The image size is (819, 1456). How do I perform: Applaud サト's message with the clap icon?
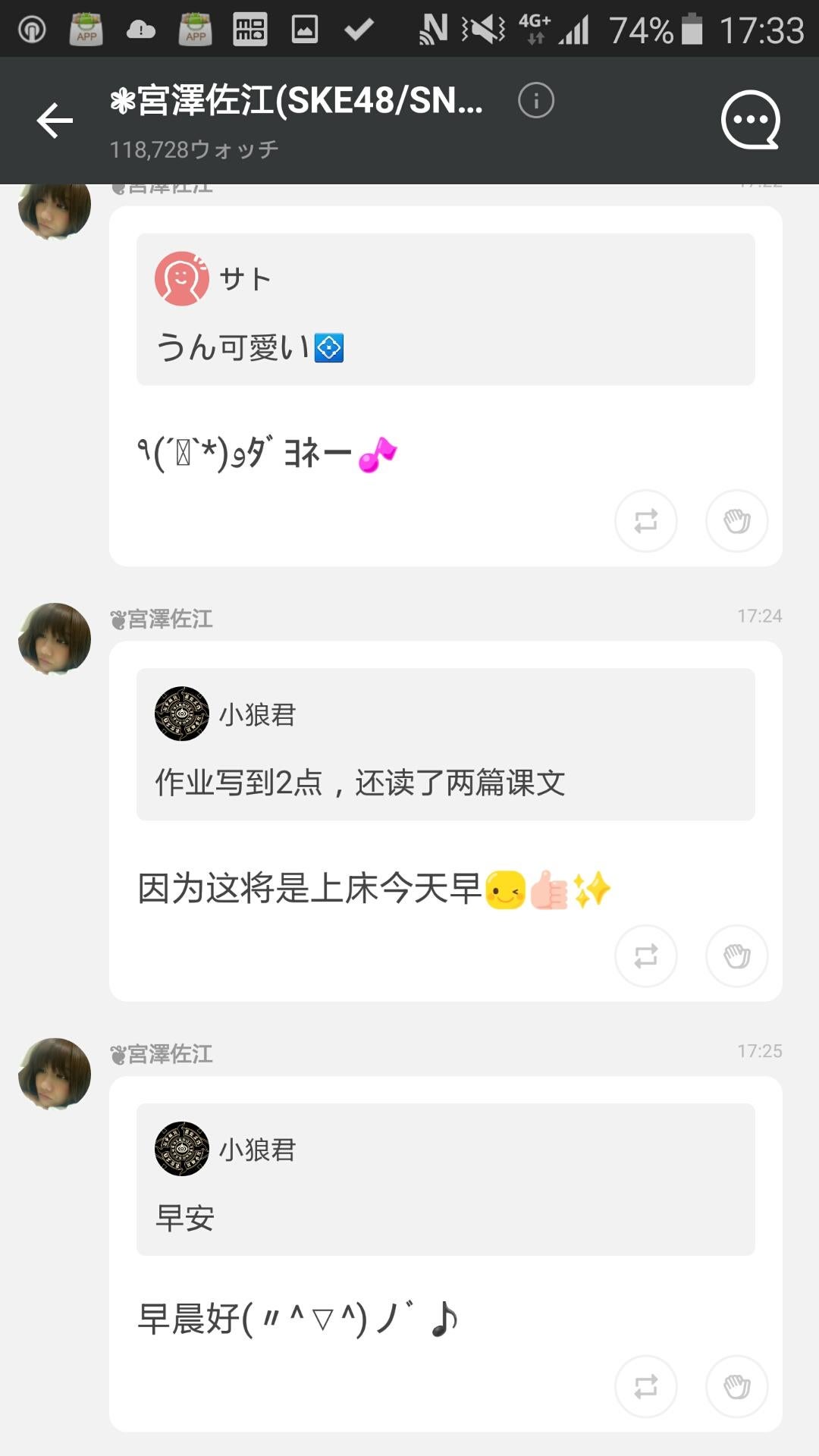[736, 521]
